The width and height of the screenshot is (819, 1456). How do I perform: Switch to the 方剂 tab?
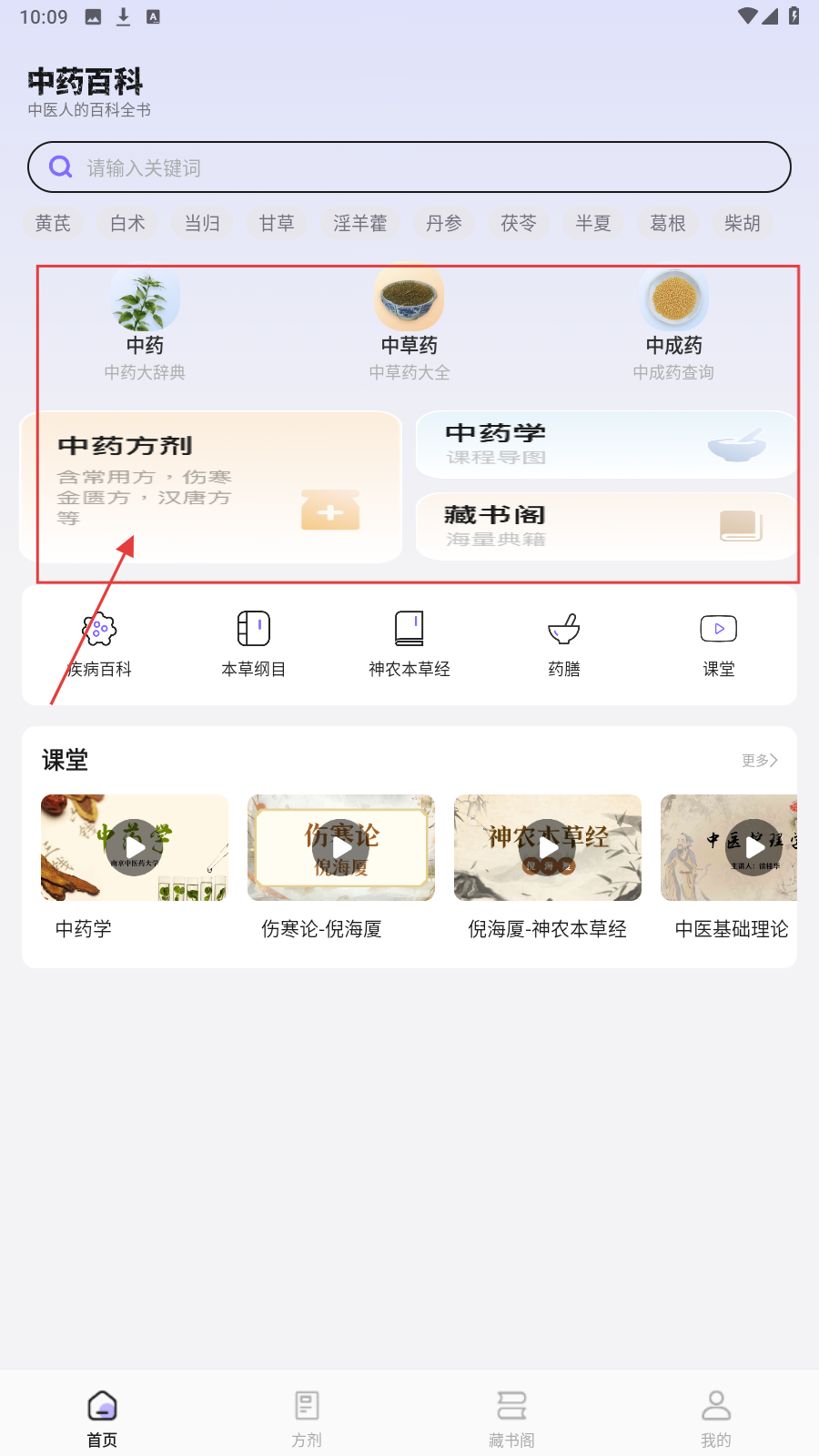coord(307,1418)
